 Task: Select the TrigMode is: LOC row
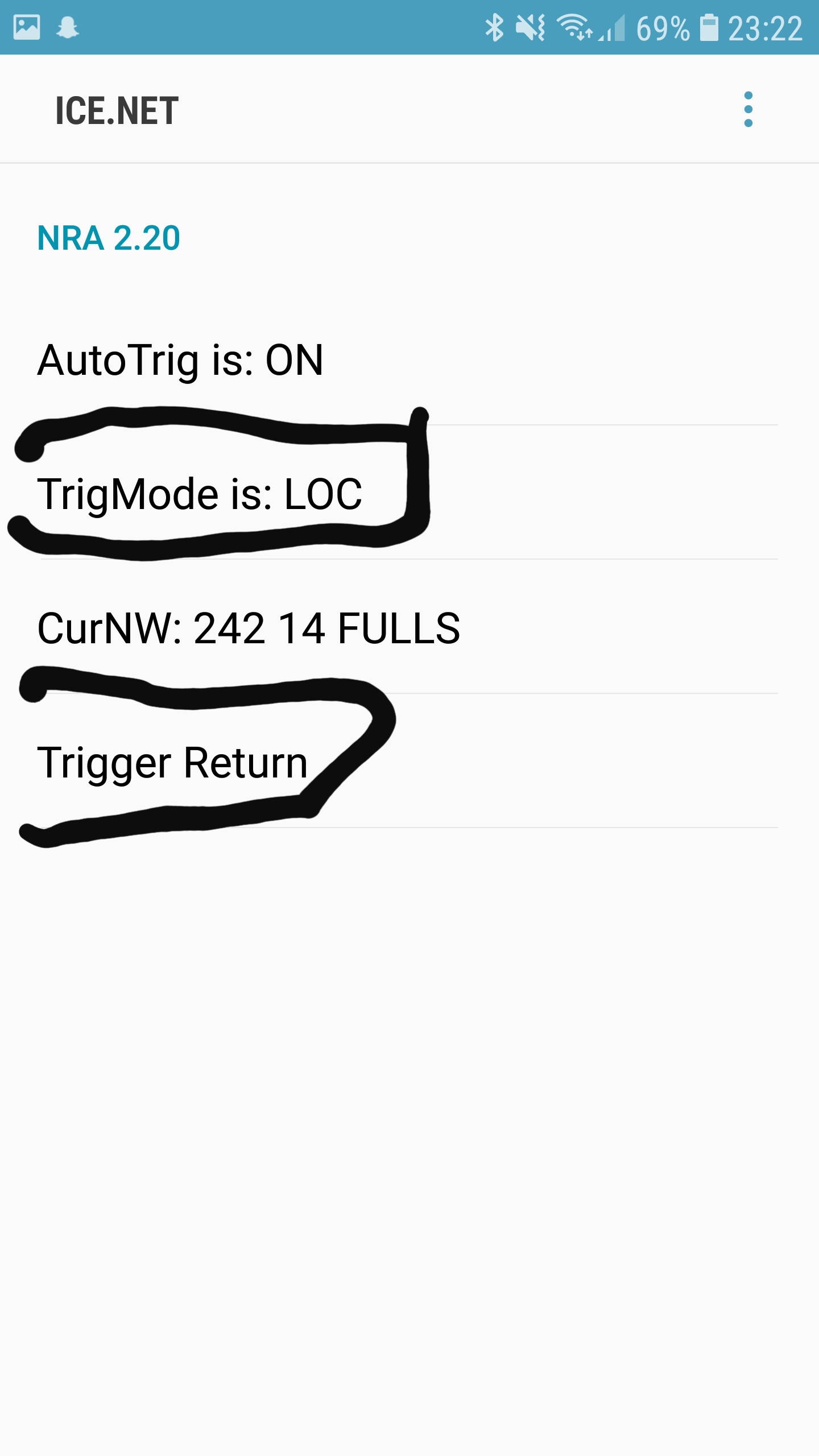click(x=409, y=493)
